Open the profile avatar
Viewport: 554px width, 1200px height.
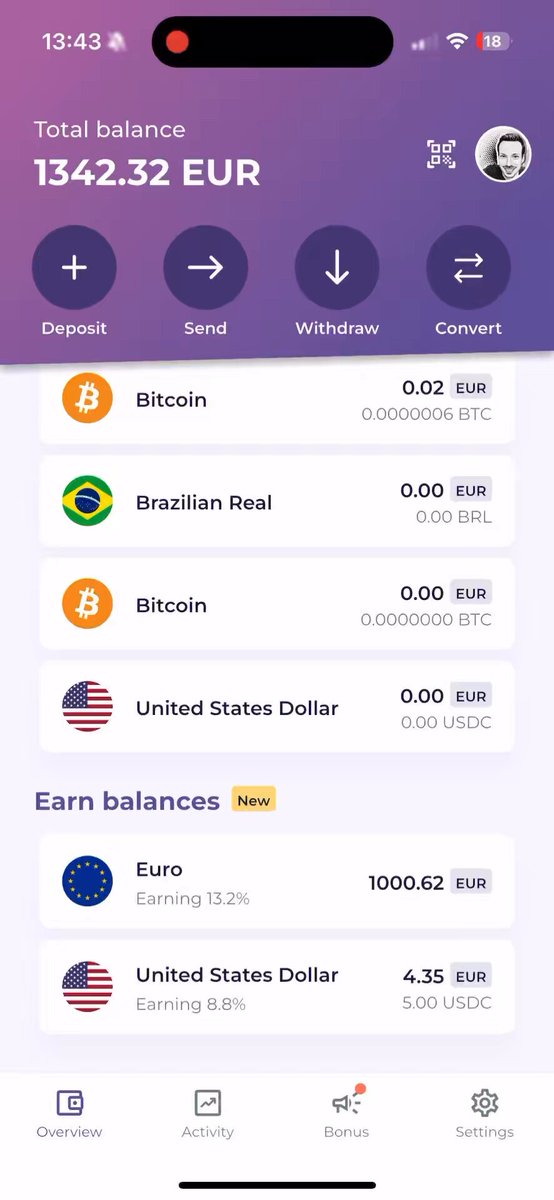(503, 154)
